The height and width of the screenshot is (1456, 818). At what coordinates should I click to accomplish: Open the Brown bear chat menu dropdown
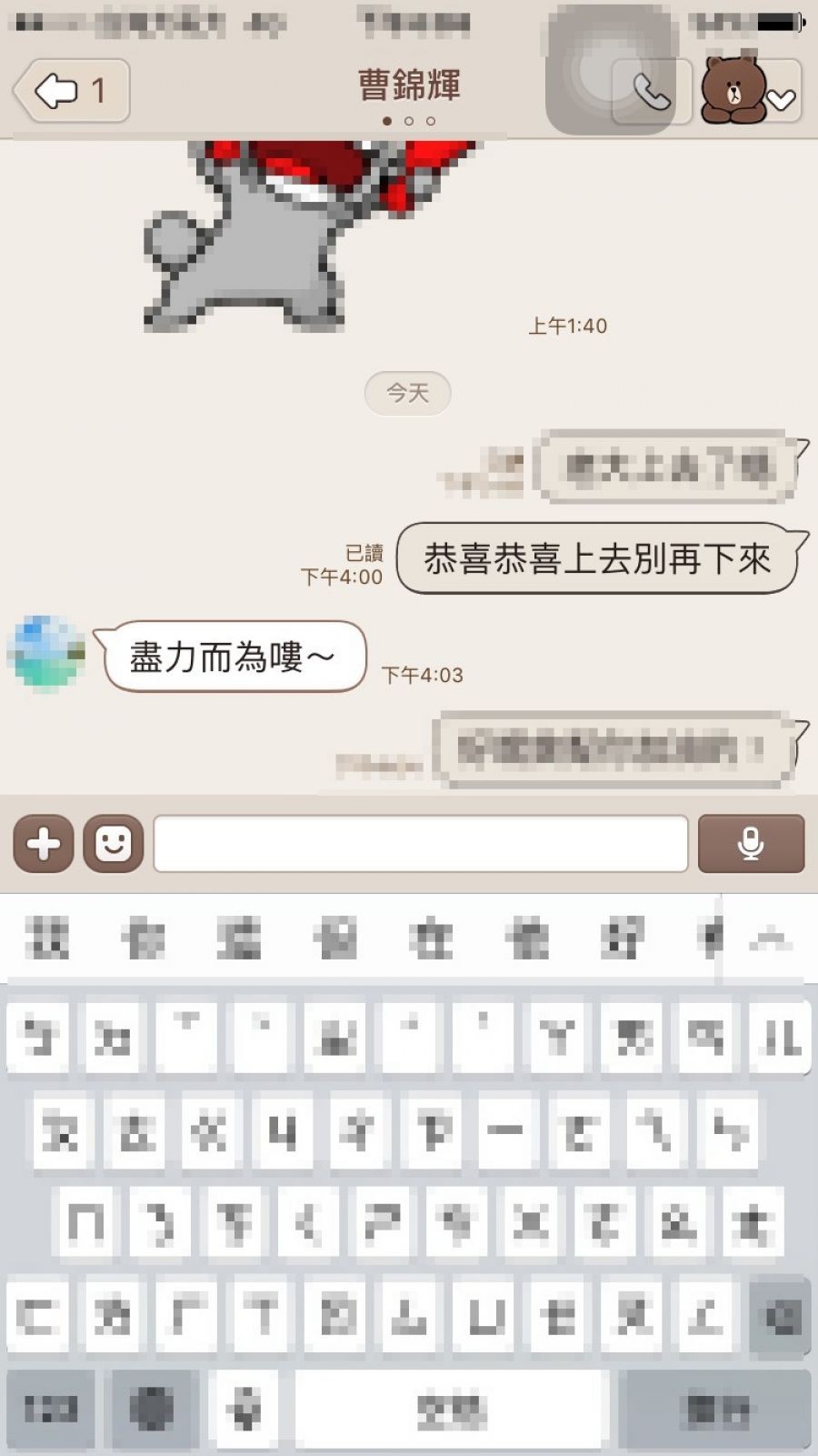point(751,91)
